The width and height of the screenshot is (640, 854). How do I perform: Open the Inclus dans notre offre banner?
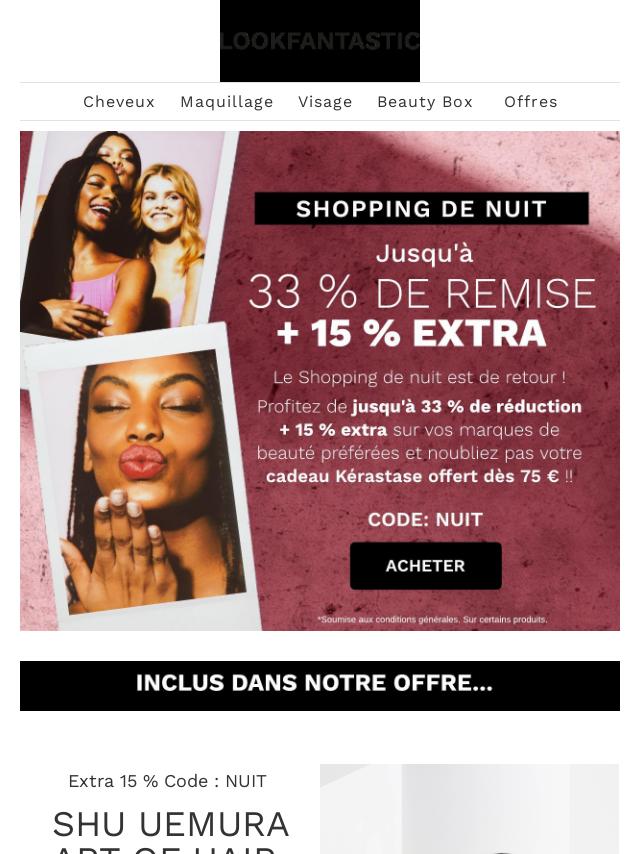[320, 685]
